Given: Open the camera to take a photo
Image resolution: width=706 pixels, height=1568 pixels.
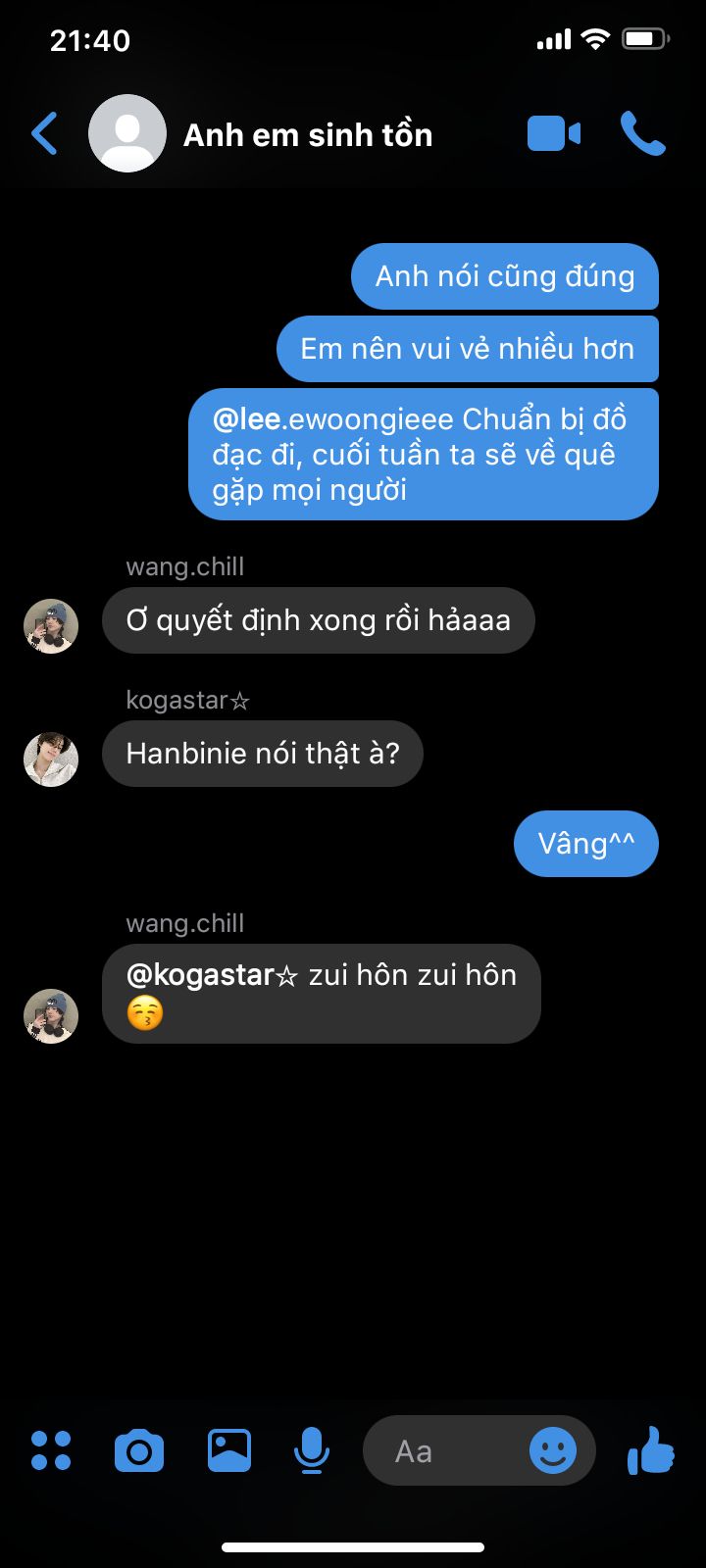Looking at the screenshot, I should [139, 1450].
